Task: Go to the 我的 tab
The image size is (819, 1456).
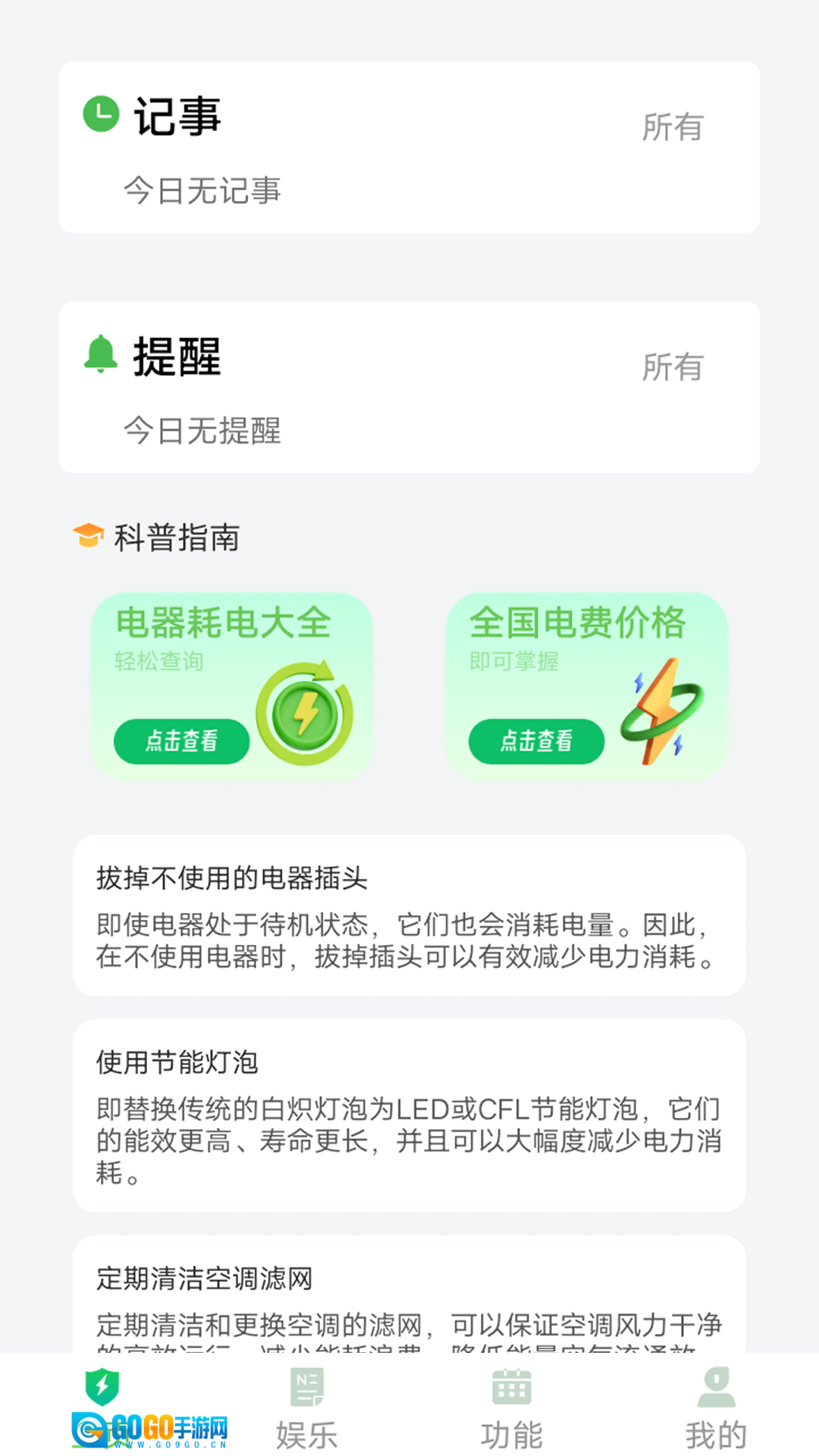Action: click(x=716, y=1407)
